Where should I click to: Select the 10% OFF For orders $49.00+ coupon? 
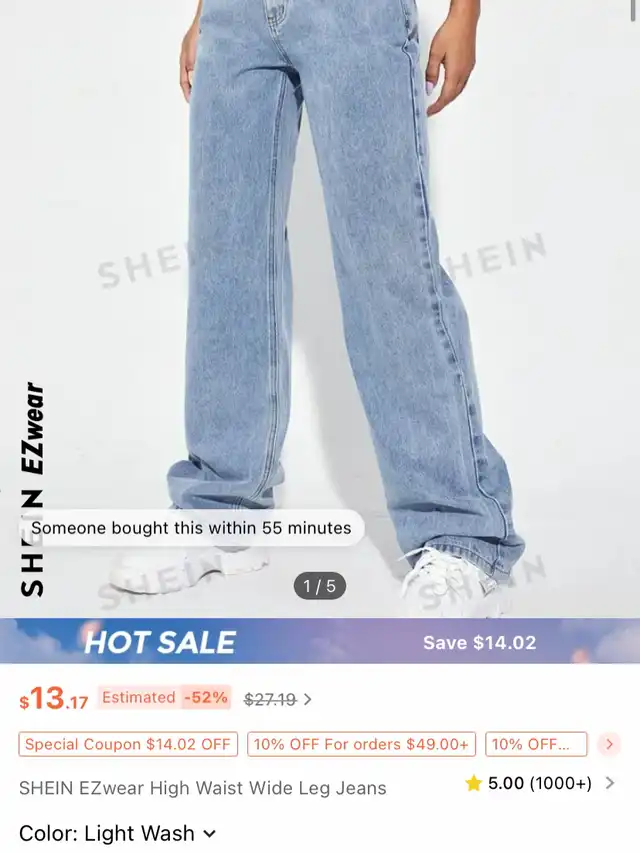click(x=361, y=744)
